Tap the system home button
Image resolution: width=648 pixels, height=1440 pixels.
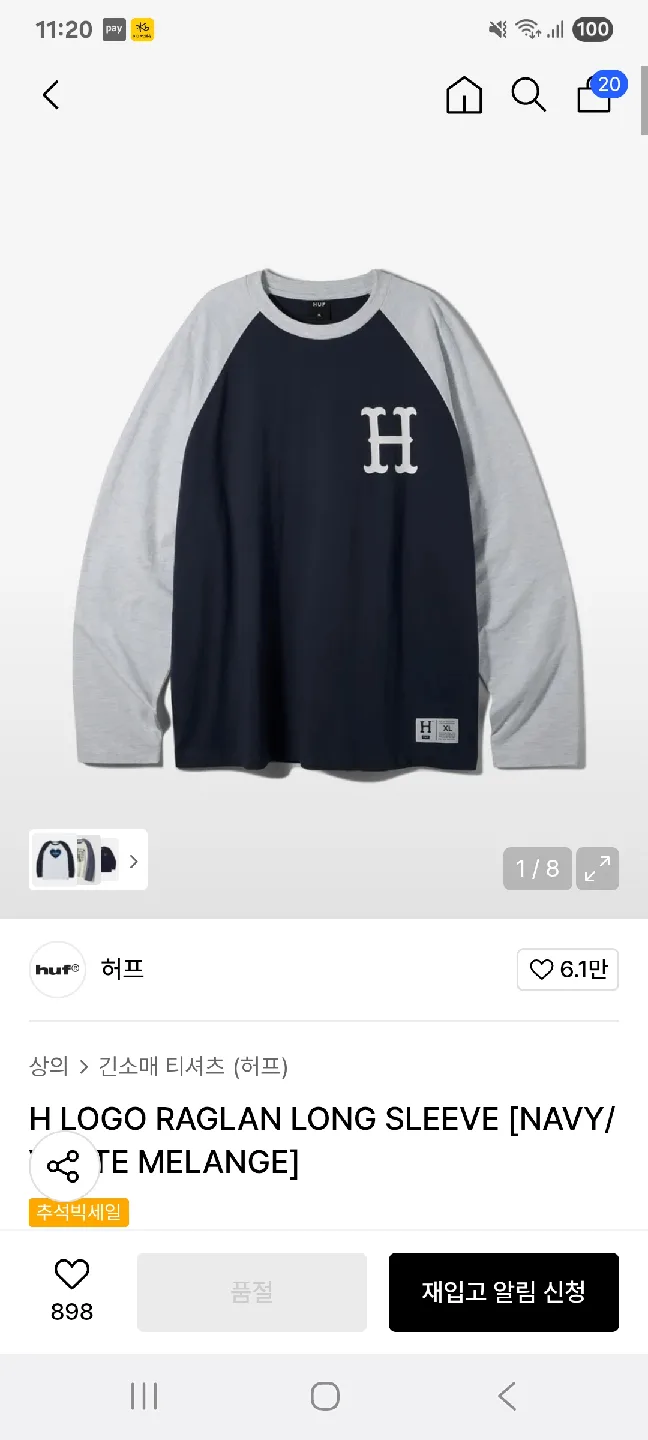pos(325,1396)
